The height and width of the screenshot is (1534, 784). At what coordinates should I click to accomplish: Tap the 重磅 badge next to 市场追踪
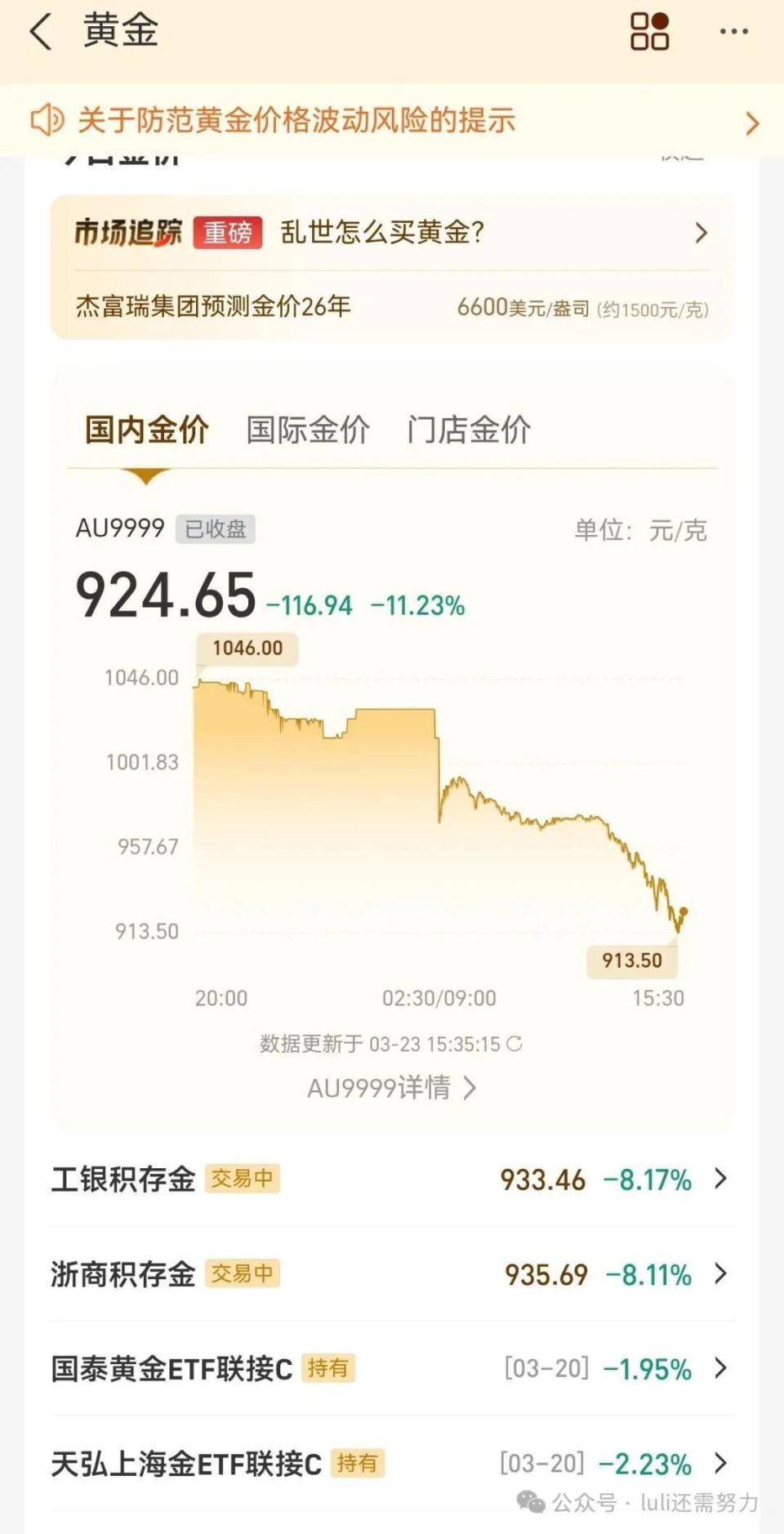click(227, 234)
